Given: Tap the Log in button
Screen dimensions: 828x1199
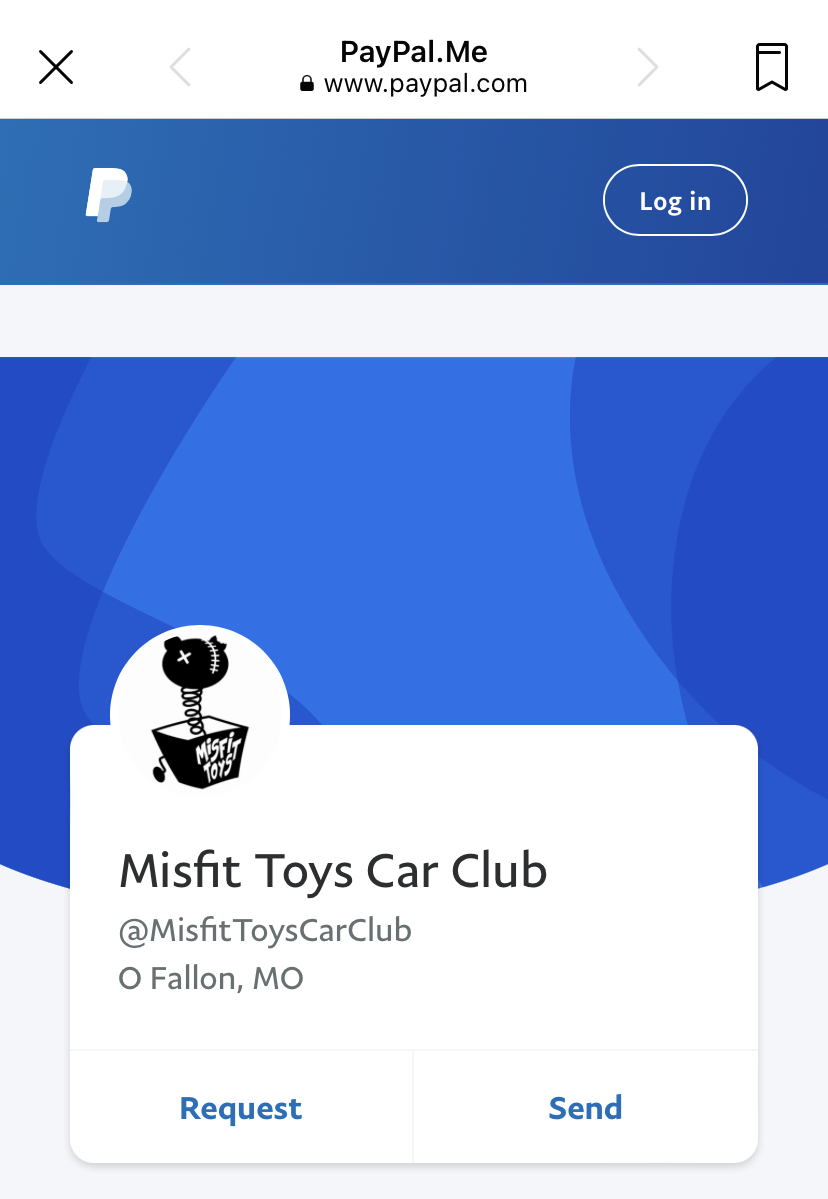Looking at the screenshot, I should tap(675, 201).
